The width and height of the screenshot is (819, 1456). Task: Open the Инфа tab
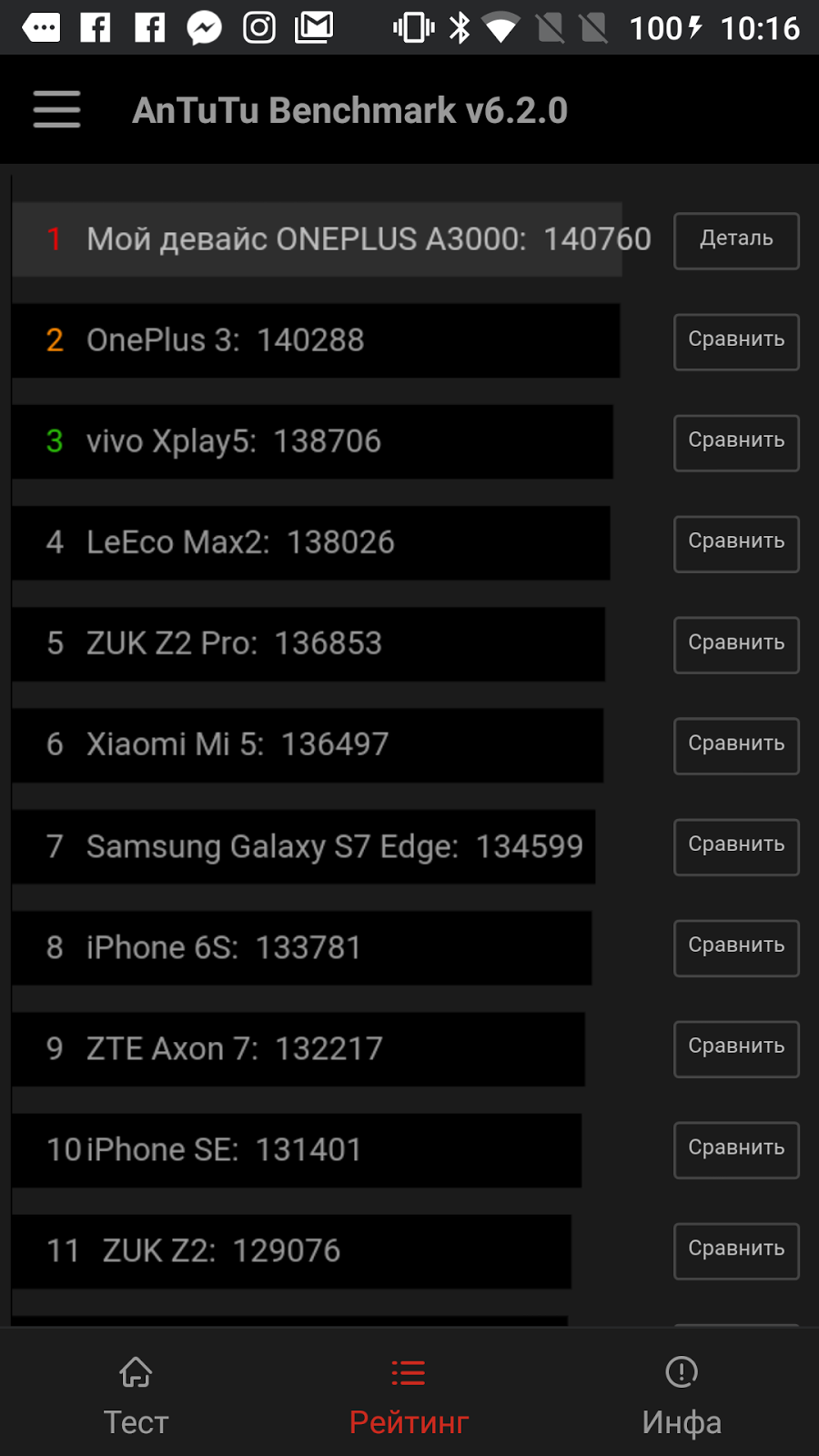click(x=682, y=1396)
